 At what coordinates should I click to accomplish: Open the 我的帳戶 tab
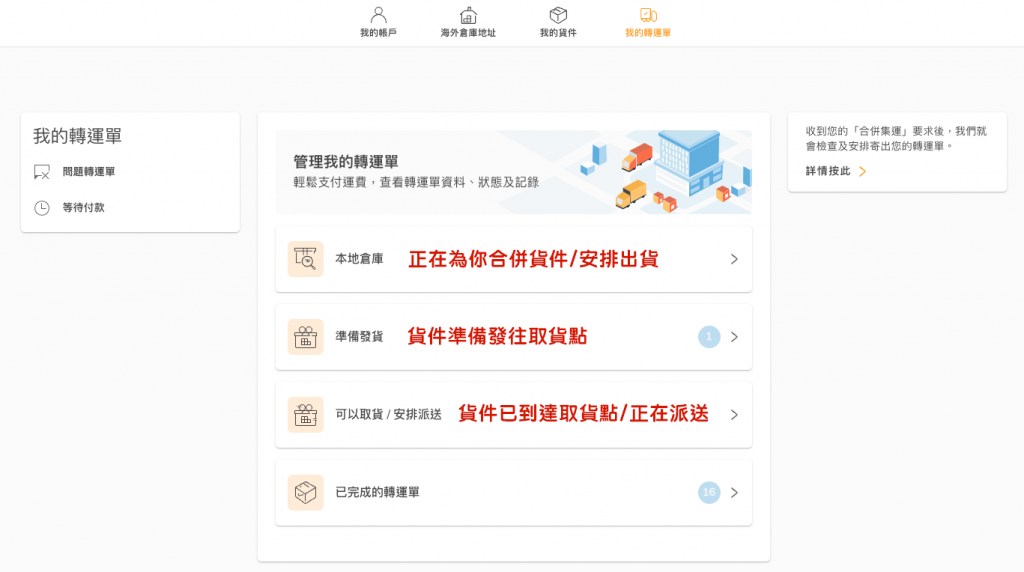click(377, 22)
